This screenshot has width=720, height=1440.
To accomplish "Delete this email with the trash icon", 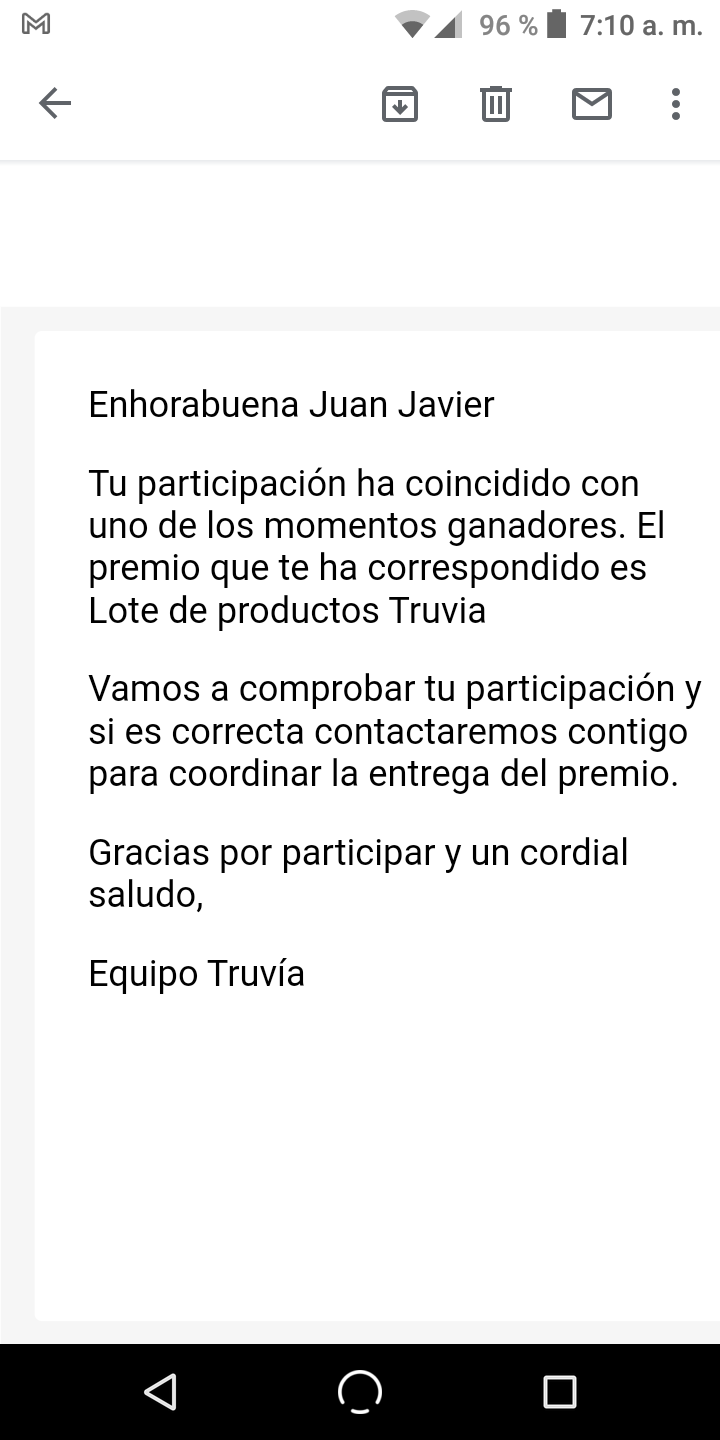I will point(496,104).
